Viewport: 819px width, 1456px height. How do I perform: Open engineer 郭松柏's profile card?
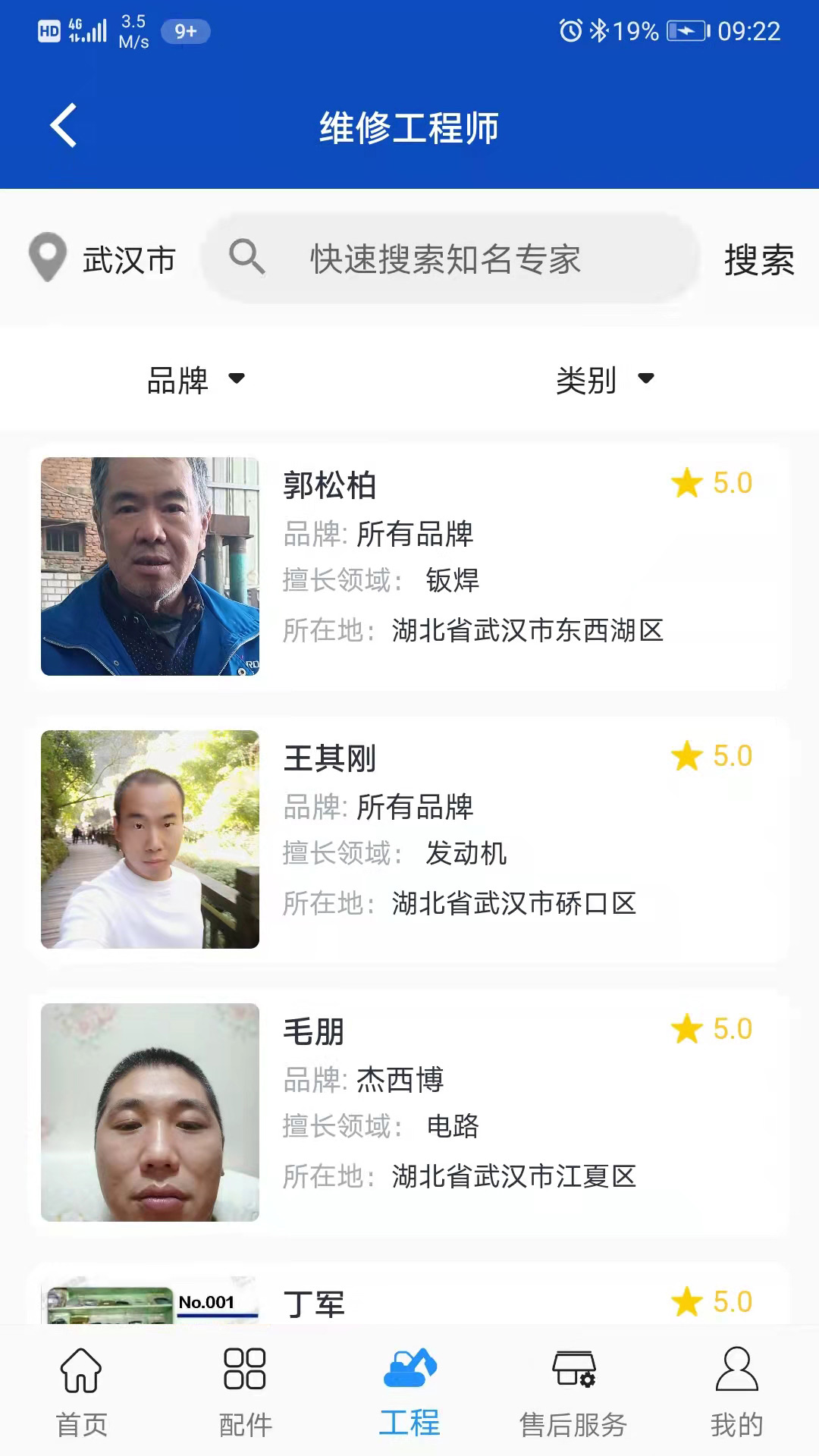click(x=409, y=566)
